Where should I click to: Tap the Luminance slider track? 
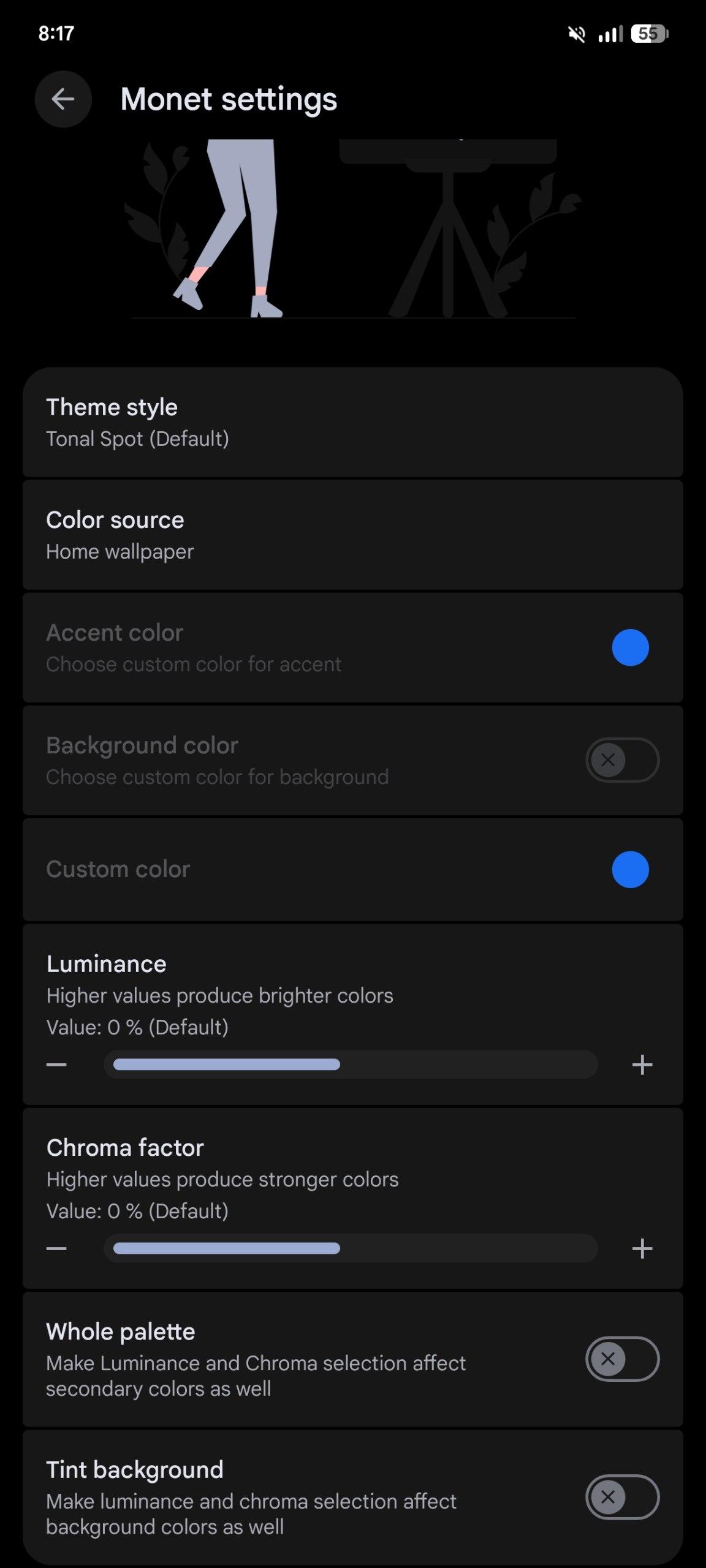click(x=351, y=1065)
